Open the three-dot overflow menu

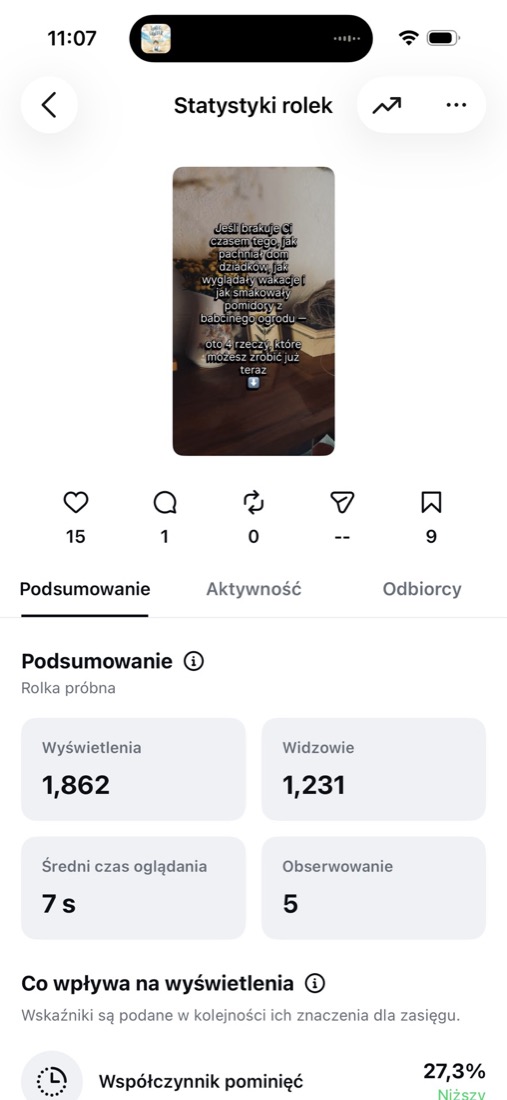click(x=456, y=105)
